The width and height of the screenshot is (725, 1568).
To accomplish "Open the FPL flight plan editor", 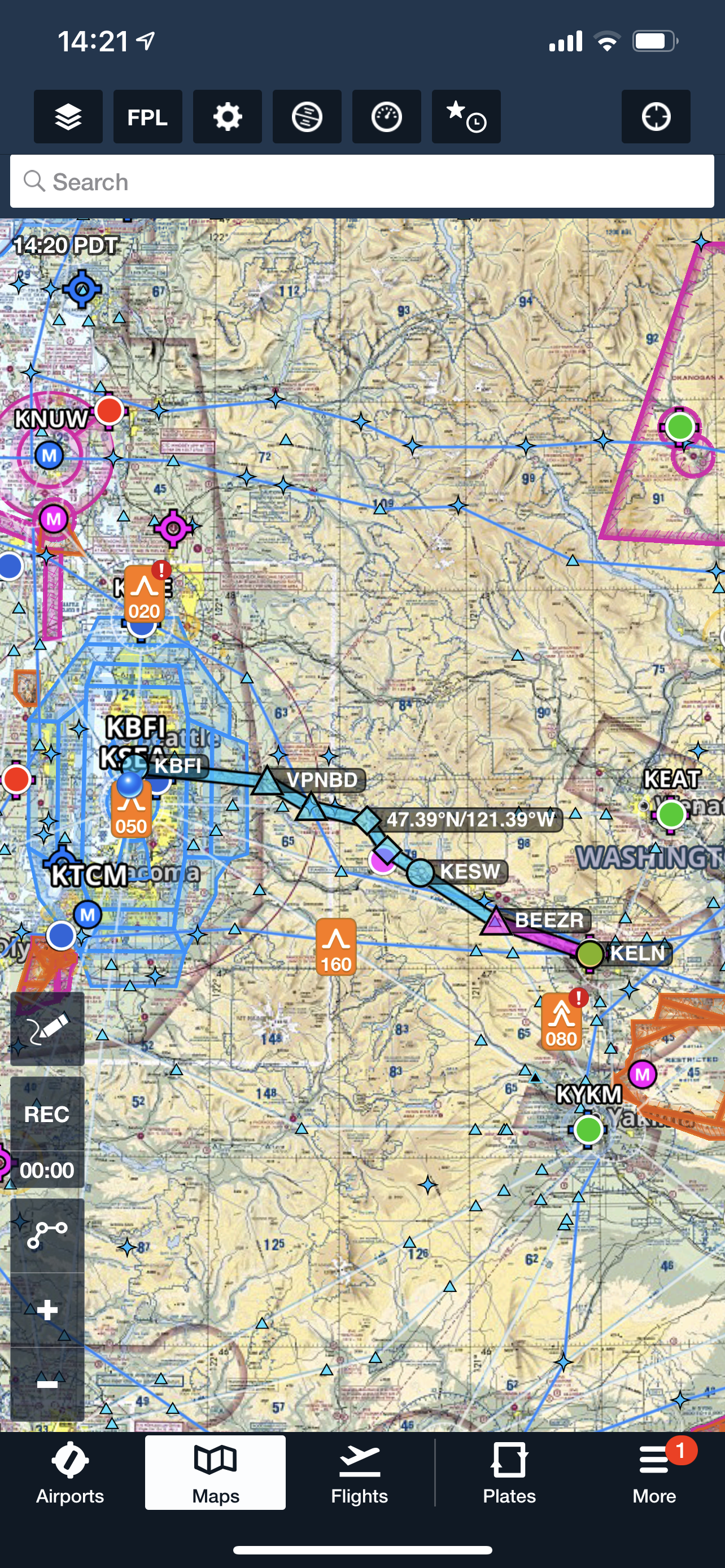I will tap(148, 116).
